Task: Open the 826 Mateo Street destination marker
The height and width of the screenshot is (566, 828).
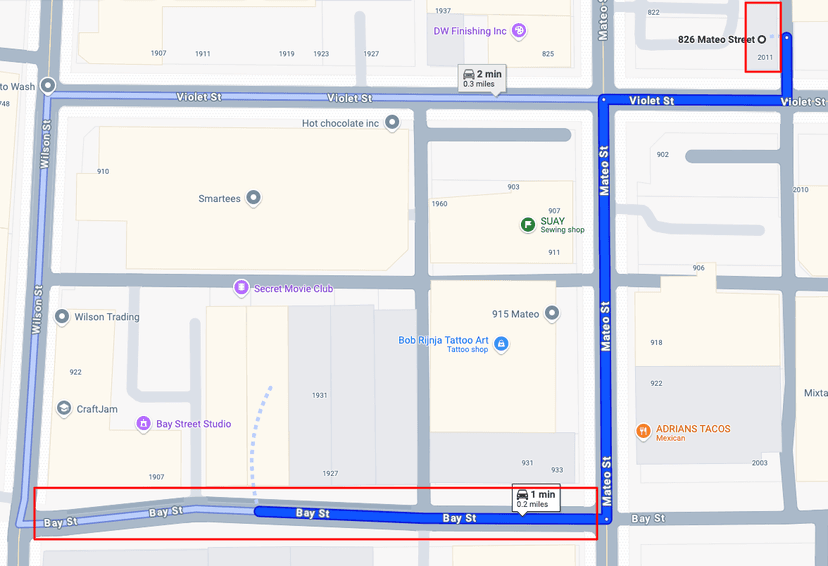Action: tap(762, 39)
